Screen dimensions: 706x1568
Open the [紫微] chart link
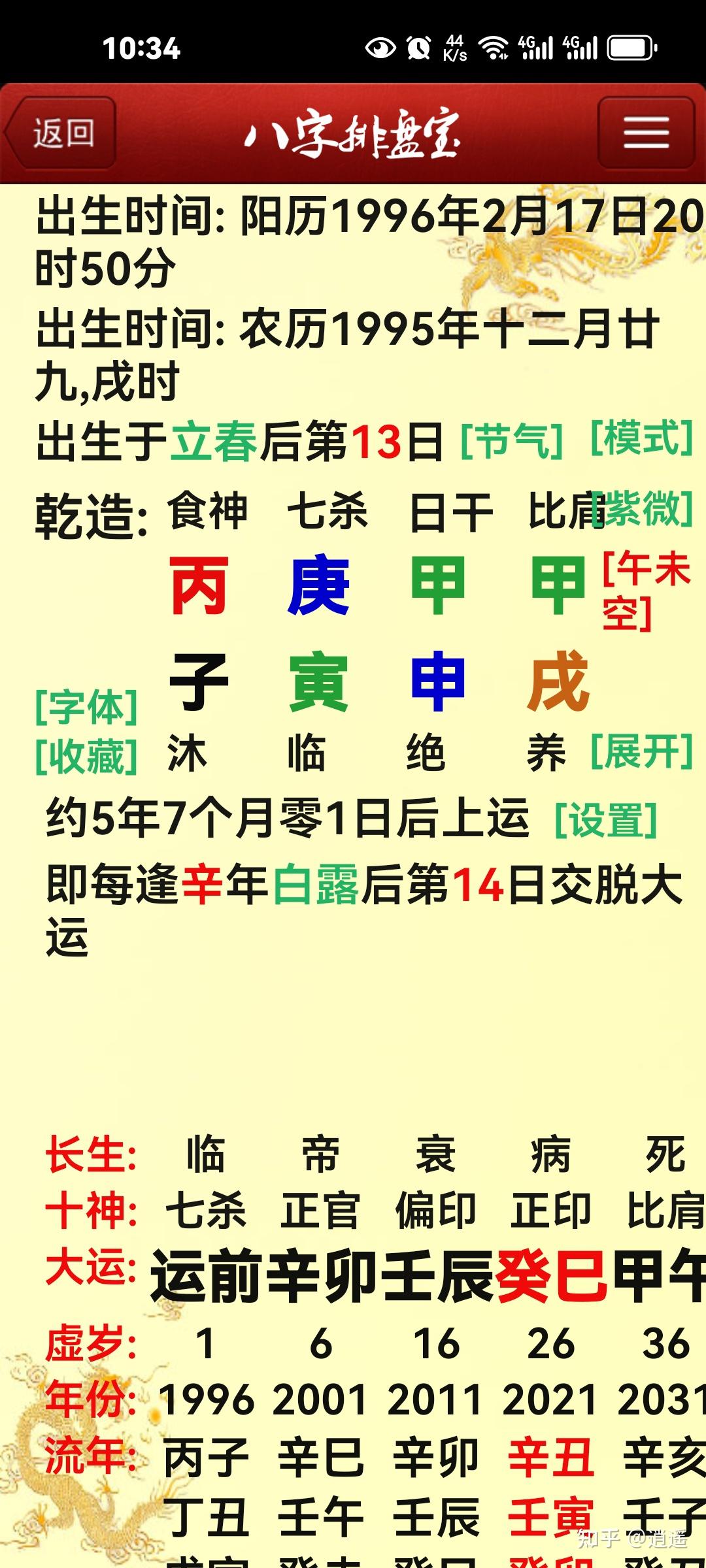[645, 509]
